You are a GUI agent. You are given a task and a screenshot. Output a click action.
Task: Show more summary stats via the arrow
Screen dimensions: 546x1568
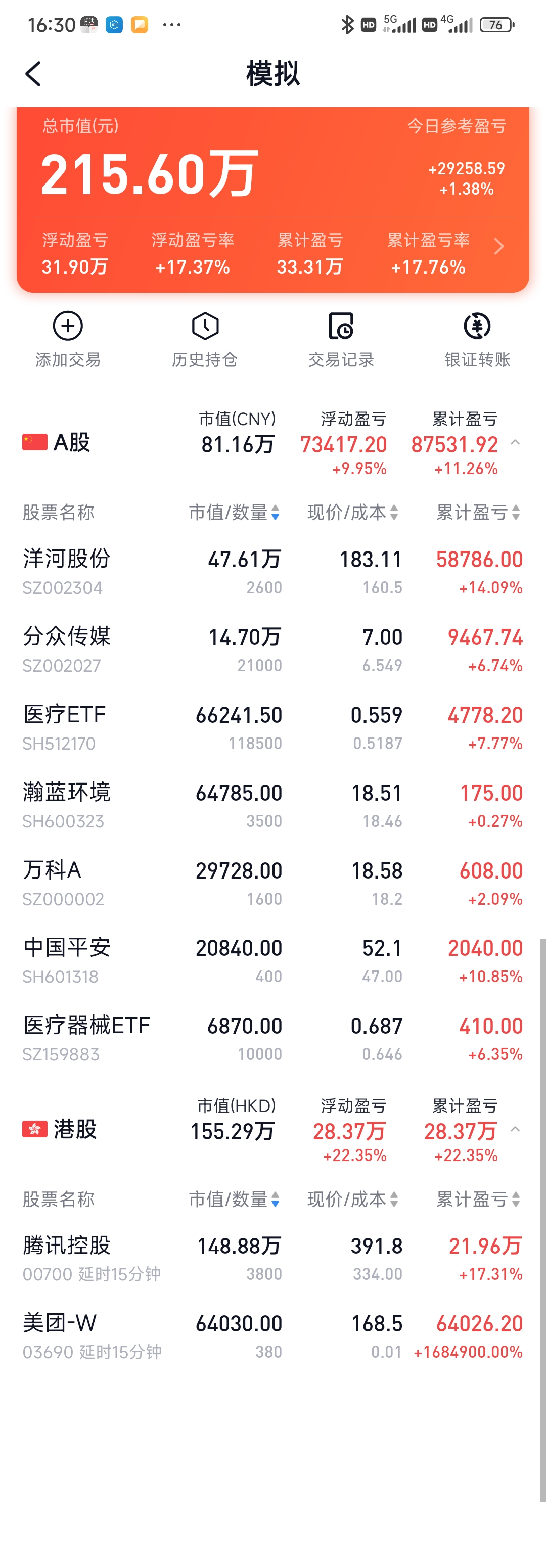click(x=499, y=247)
